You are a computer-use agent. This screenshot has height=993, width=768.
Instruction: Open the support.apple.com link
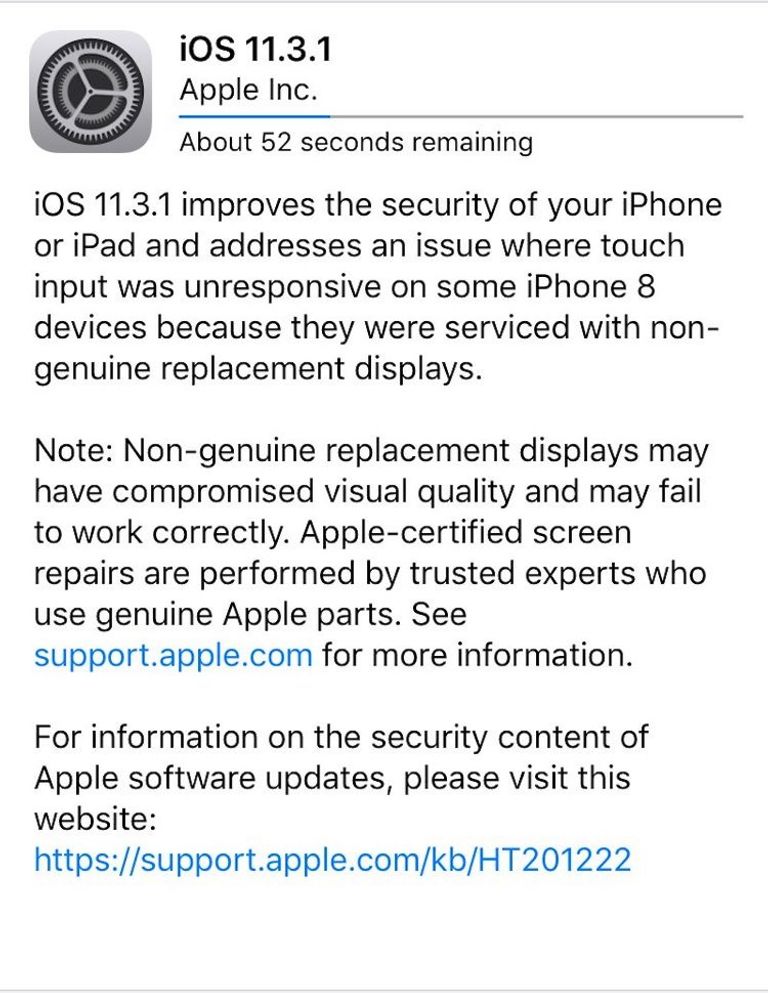pyautogui.click(x=173, y=656)
